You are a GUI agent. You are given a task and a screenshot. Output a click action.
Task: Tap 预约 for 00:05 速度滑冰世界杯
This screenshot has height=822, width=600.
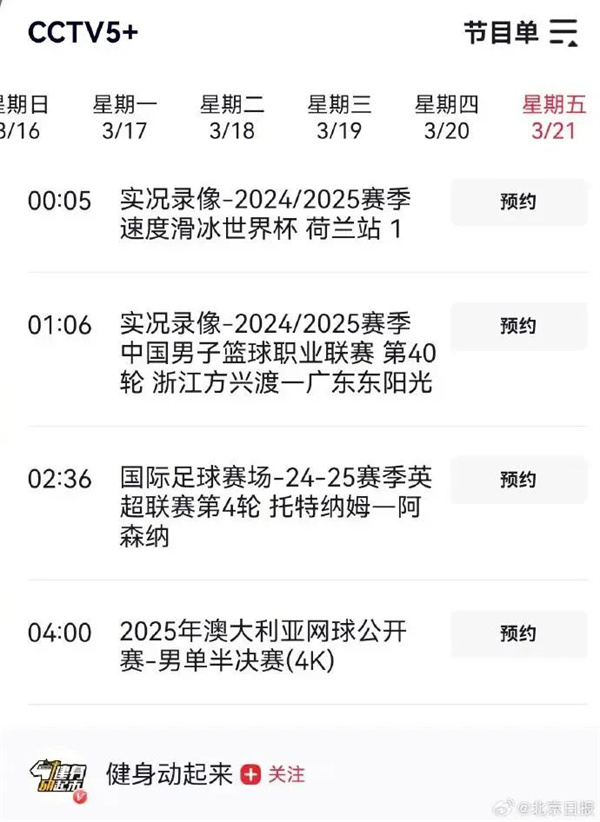[x=518, y=202]
